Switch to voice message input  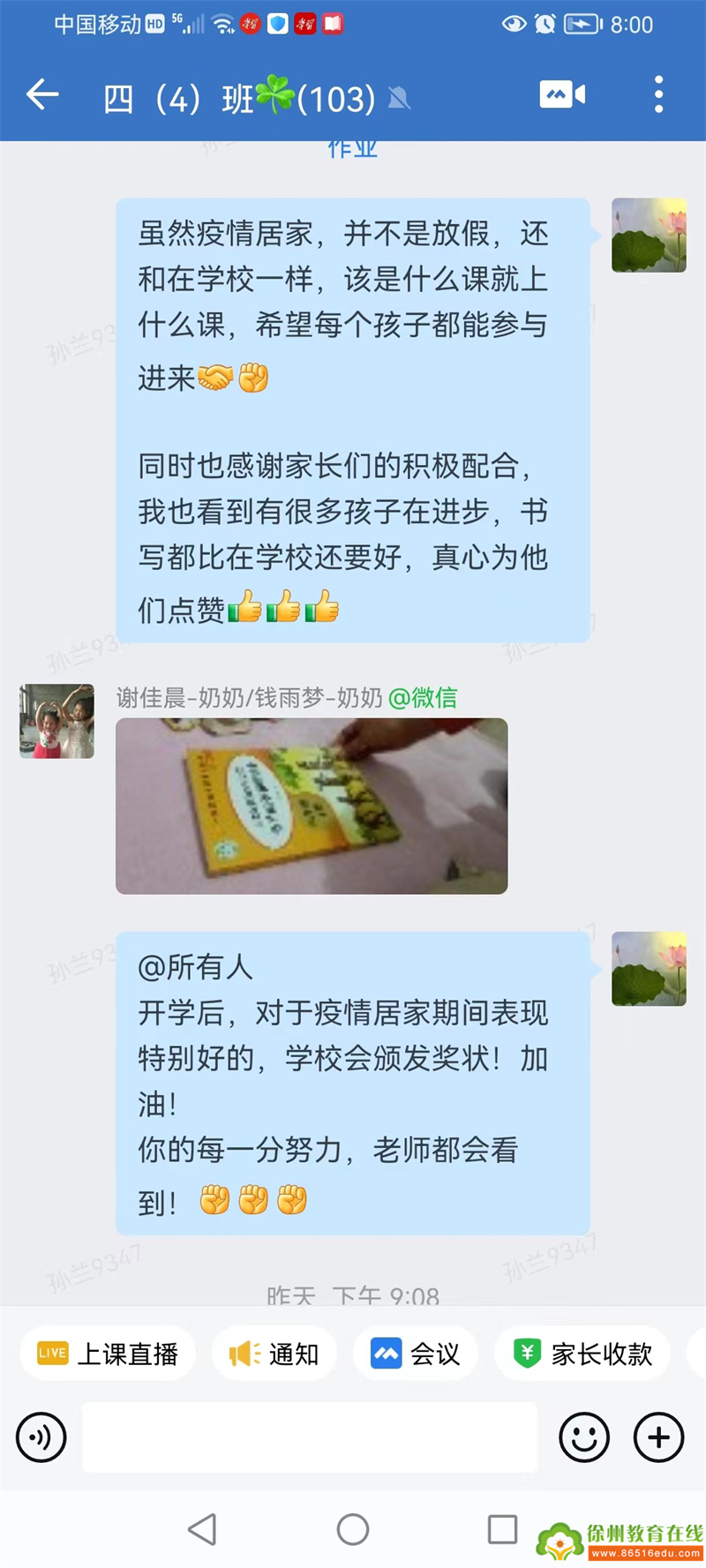tap(41, 1437)
